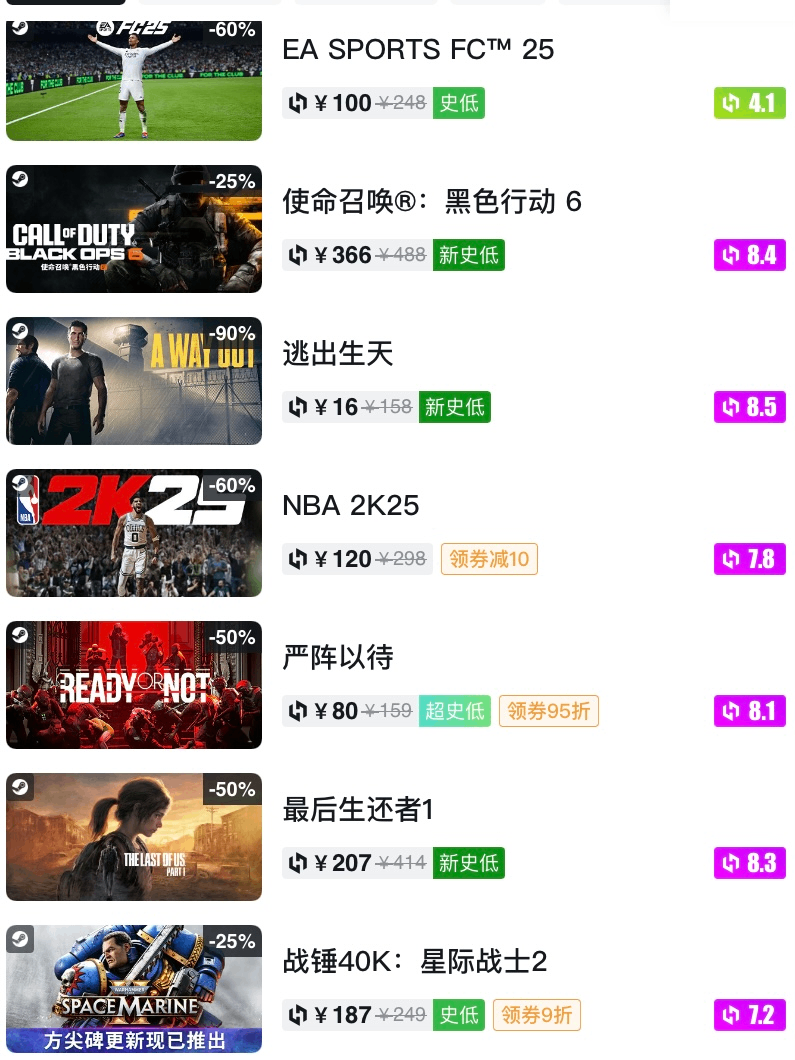The height and width of the screenshot is (1060, 795).
Task: Tap the 领券减10 coupon for NBA 2K25
Action: click(x=489, y=559)
